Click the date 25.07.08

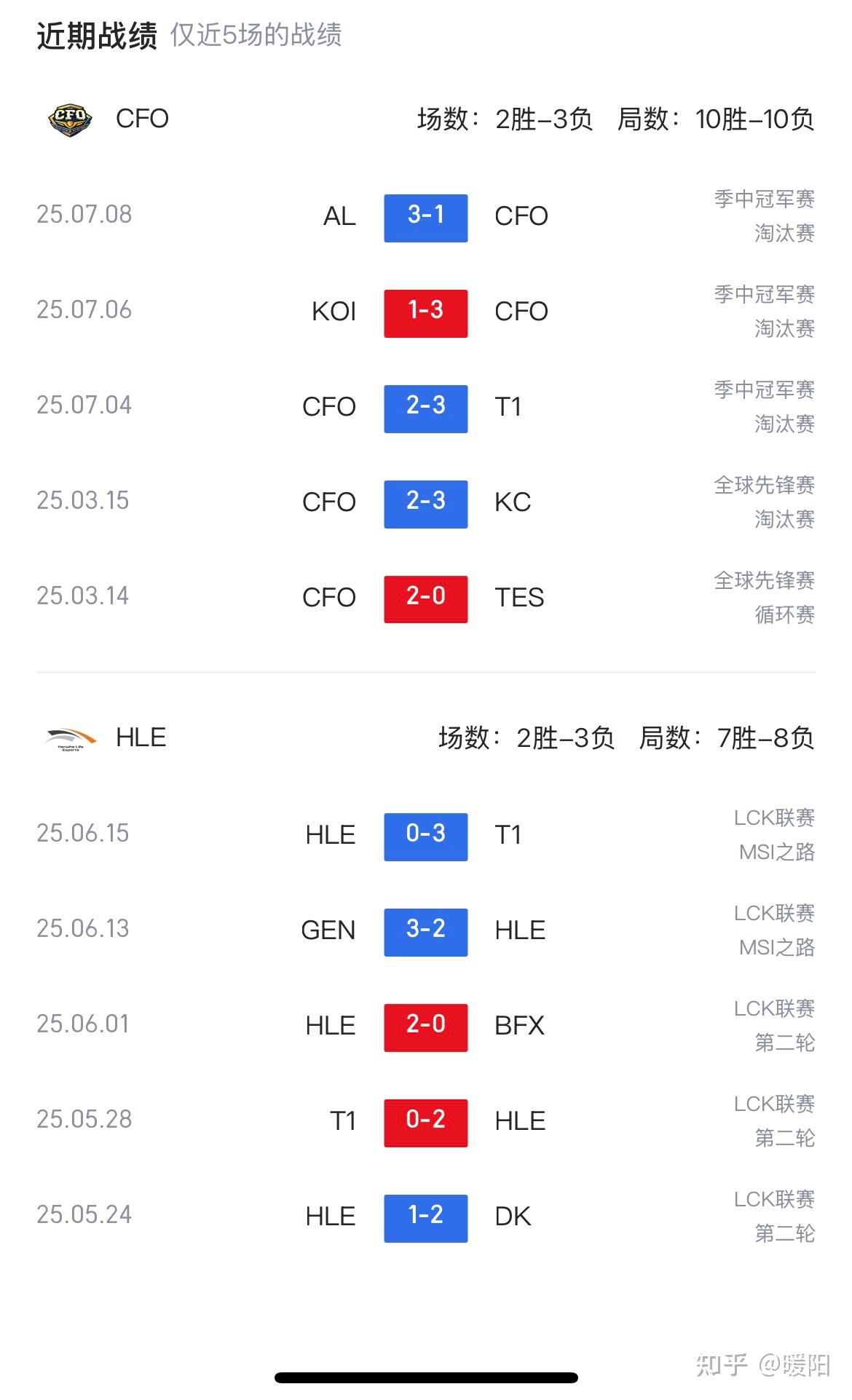point(84,213)
